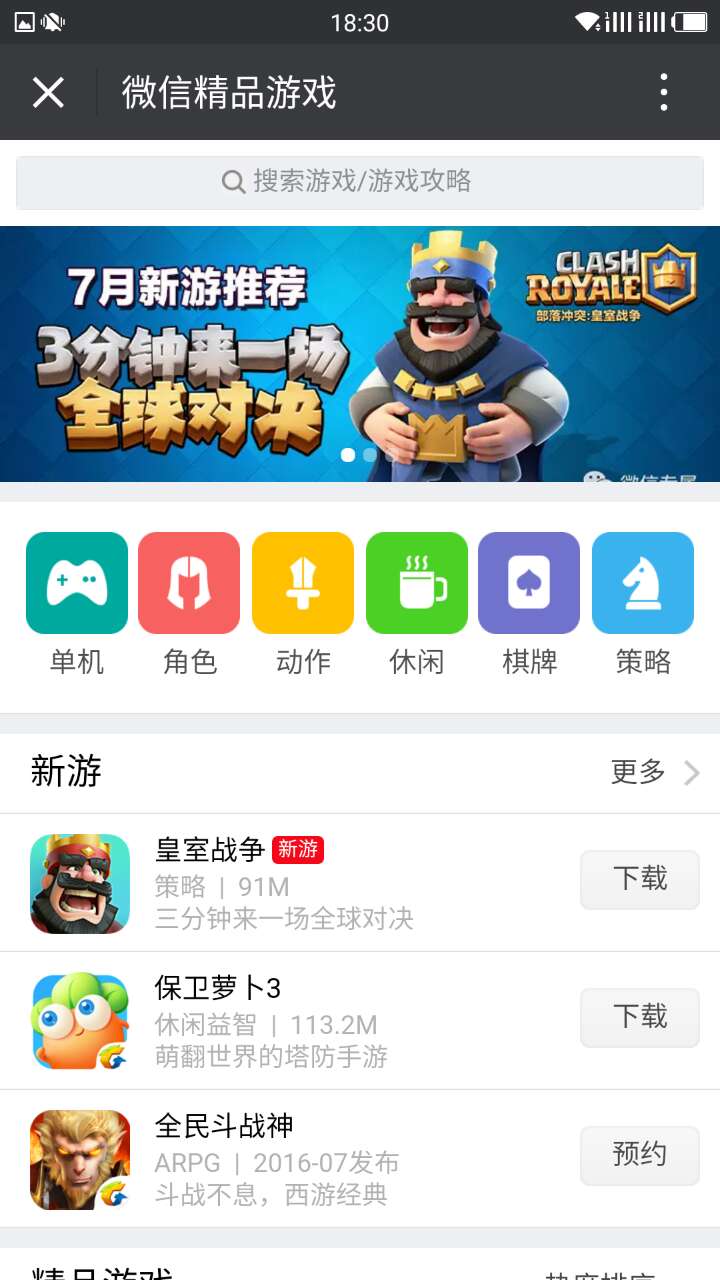Viewport: 720px width, 1280px height.
Task: Open the Clash Royale 7月新游推荐 banner
Action: [360, 354]
